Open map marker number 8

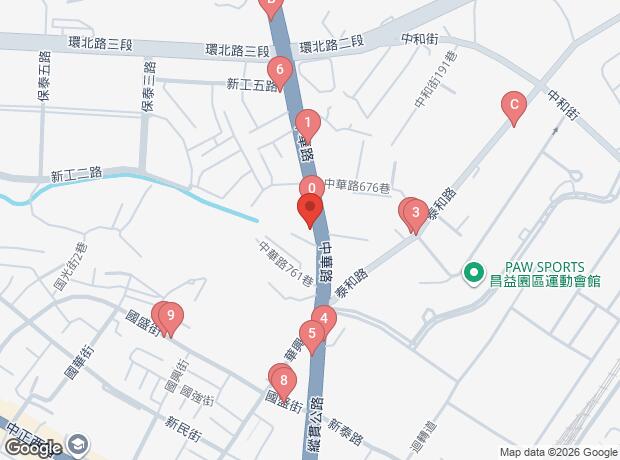pyautogui.click(x=285, y=380)
